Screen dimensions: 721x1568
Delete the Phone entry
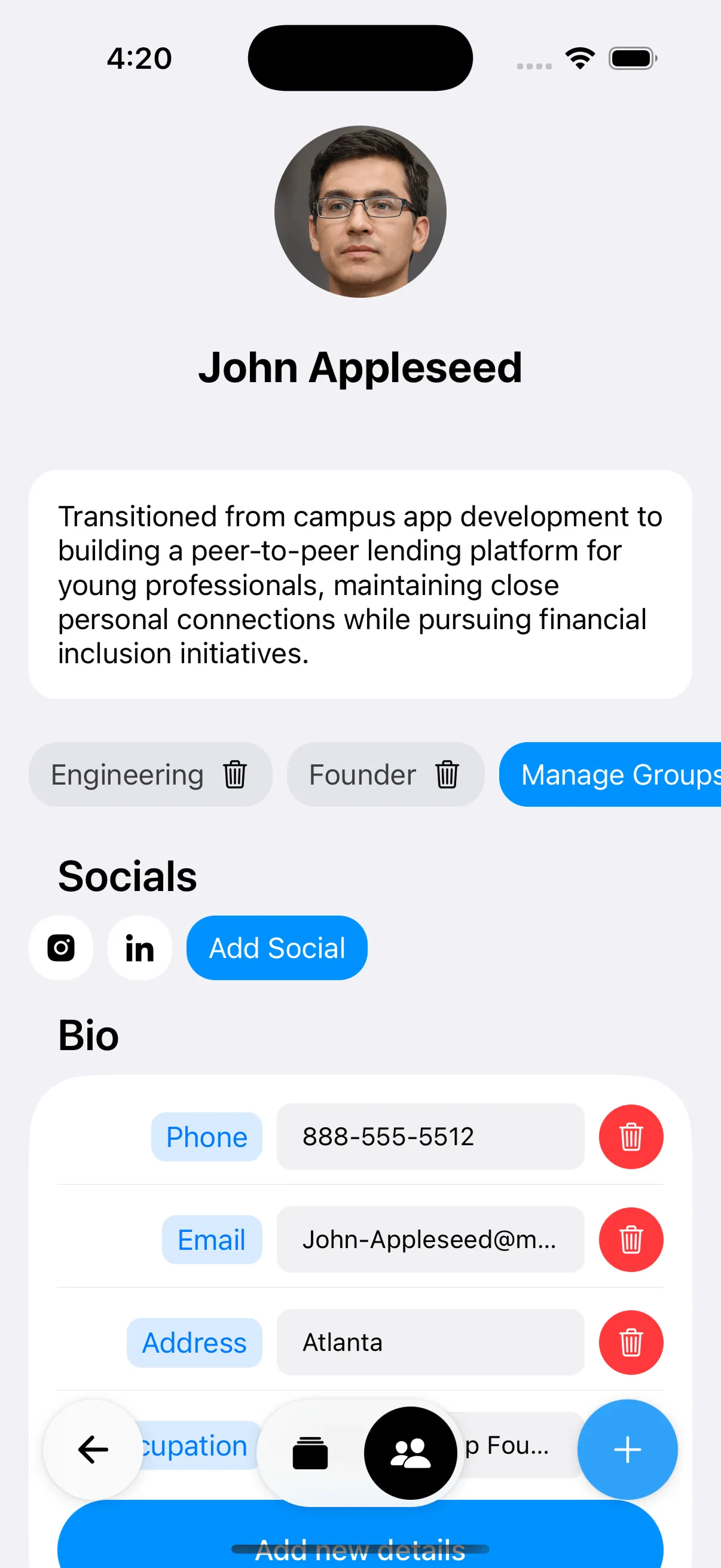pyautogui.click(x=631, y=1136)
